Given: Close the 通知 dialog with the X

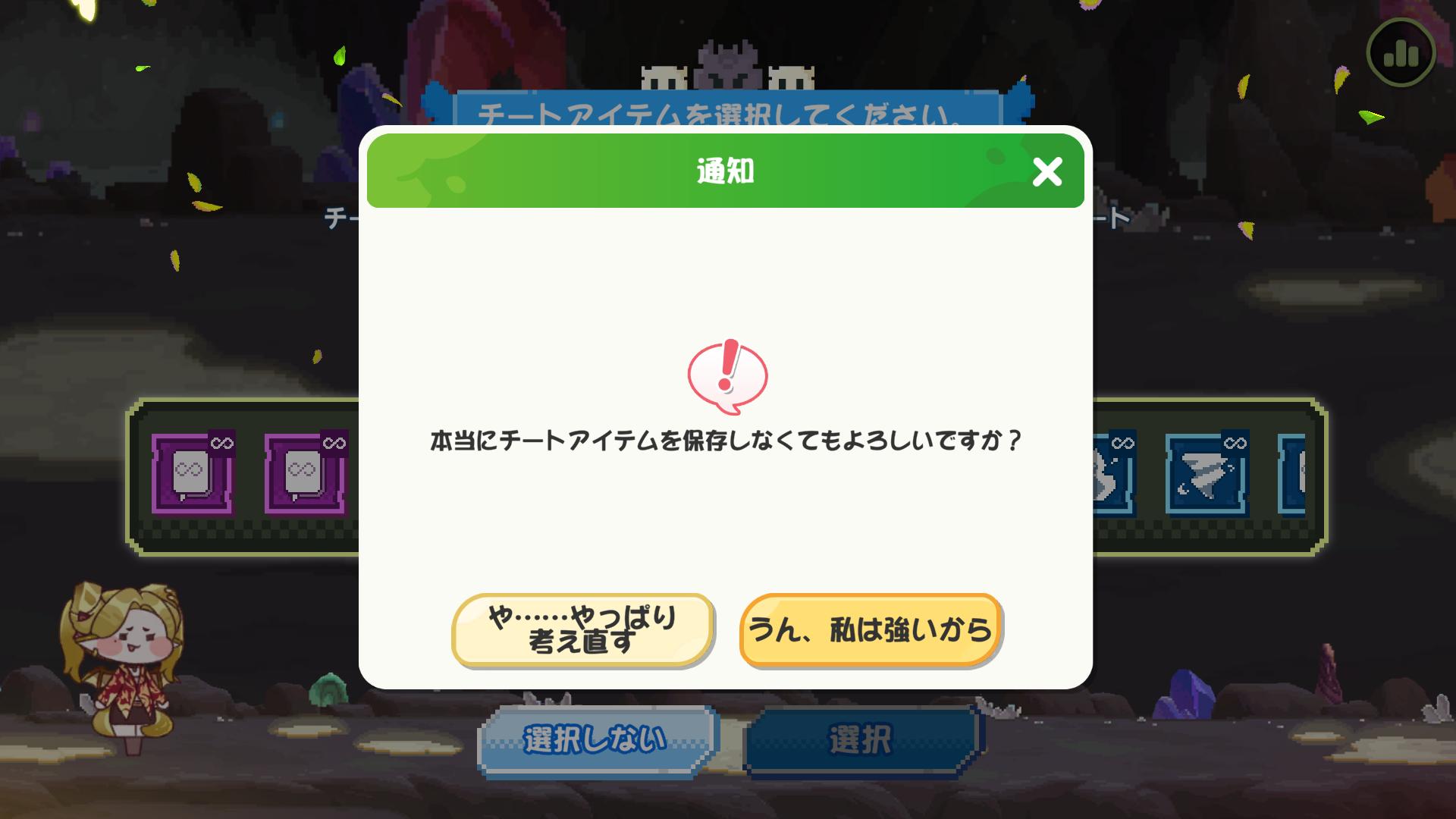Looking at the screenshot, I should point(1047,172).
